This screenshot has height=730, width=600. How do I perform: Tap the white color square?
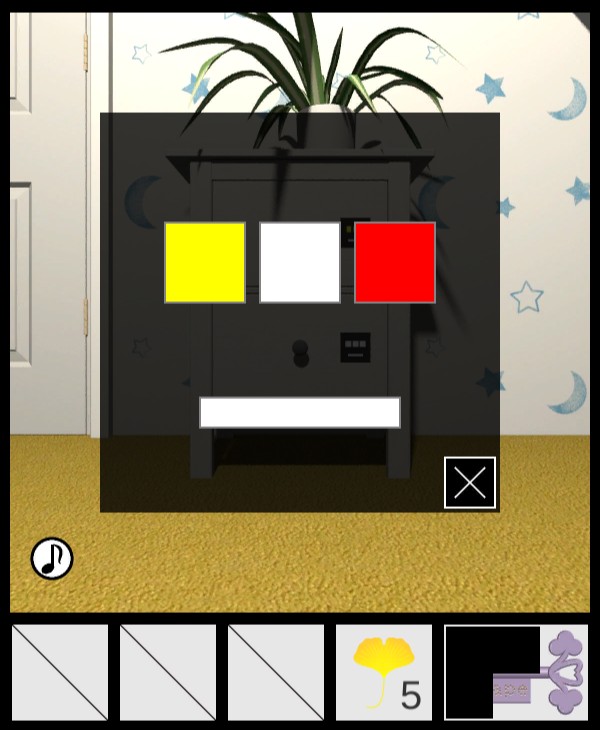(300, 262)
